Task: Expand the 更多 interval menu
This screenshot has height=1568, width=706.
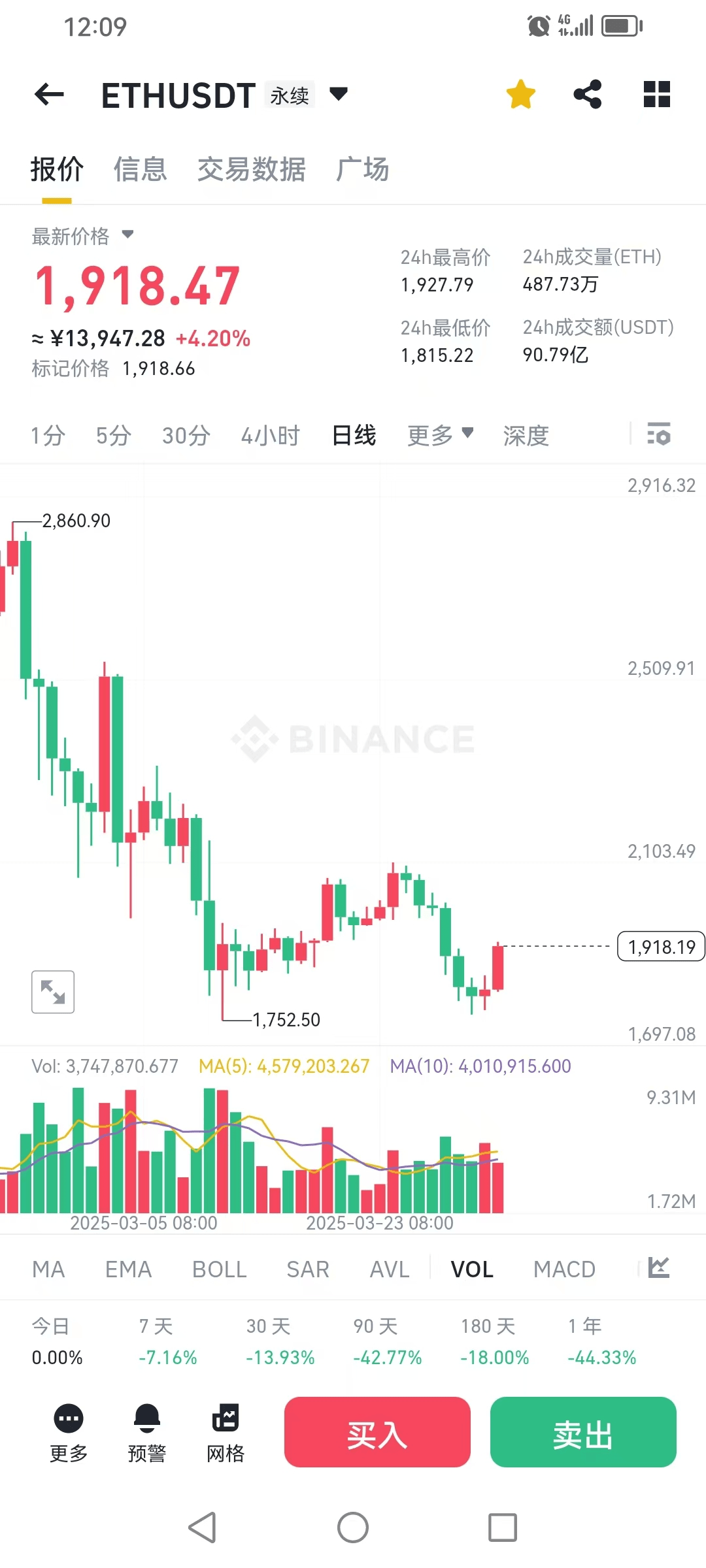Action: pyautogui.click(x=440, y=435)
